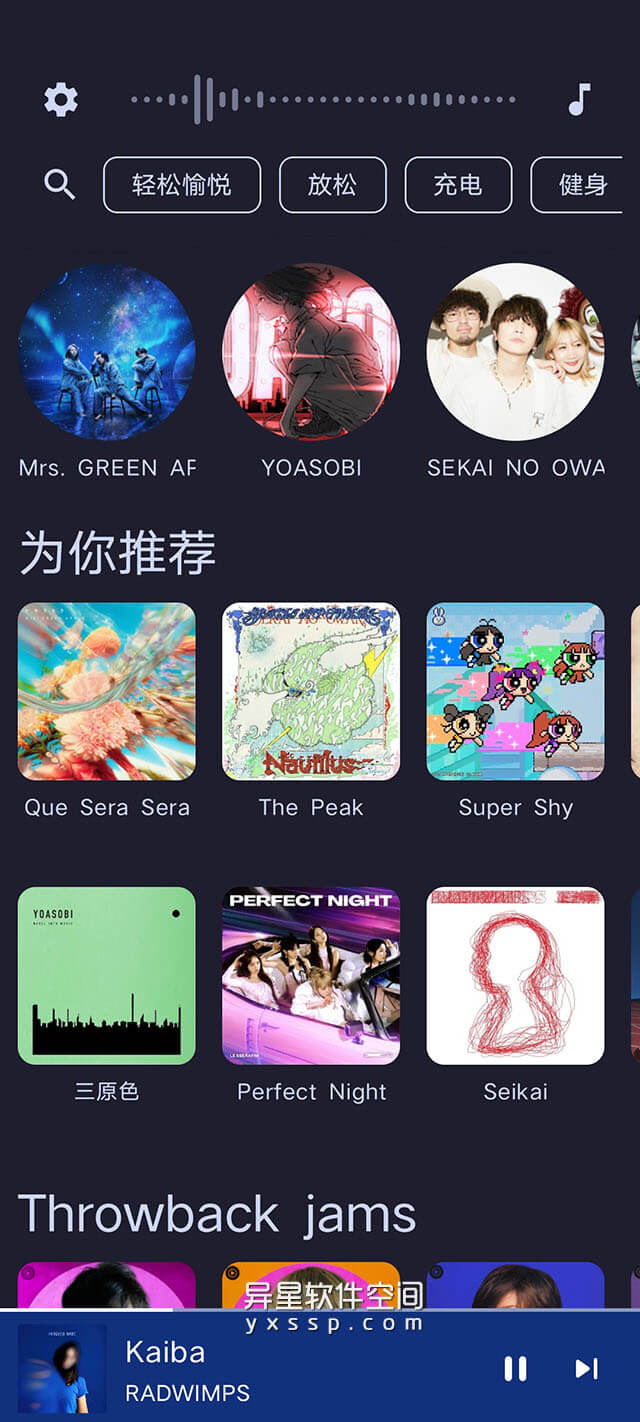Viewport: 640px width, 1422px height.
Task: Open The Peak recommendation
Action: click(311, 691)
